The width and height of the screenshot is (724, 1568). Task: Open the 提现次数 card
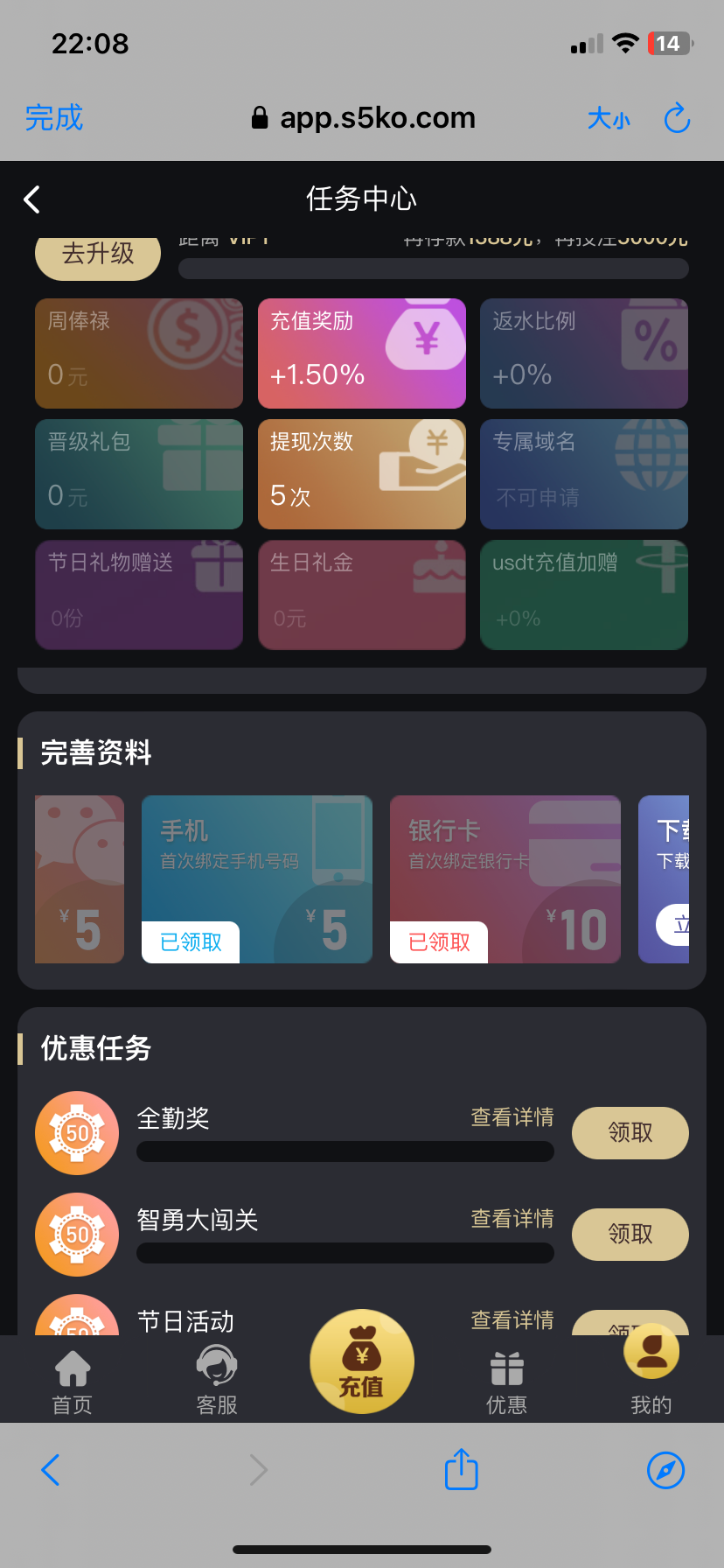tap(362, 474)
